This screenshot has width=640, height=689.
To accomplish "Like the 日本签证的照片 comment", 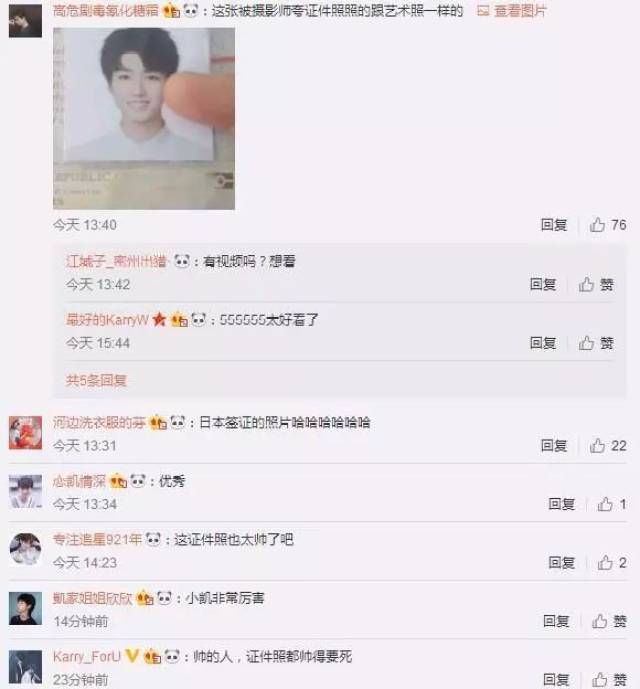I will click(x=607, y=446).
